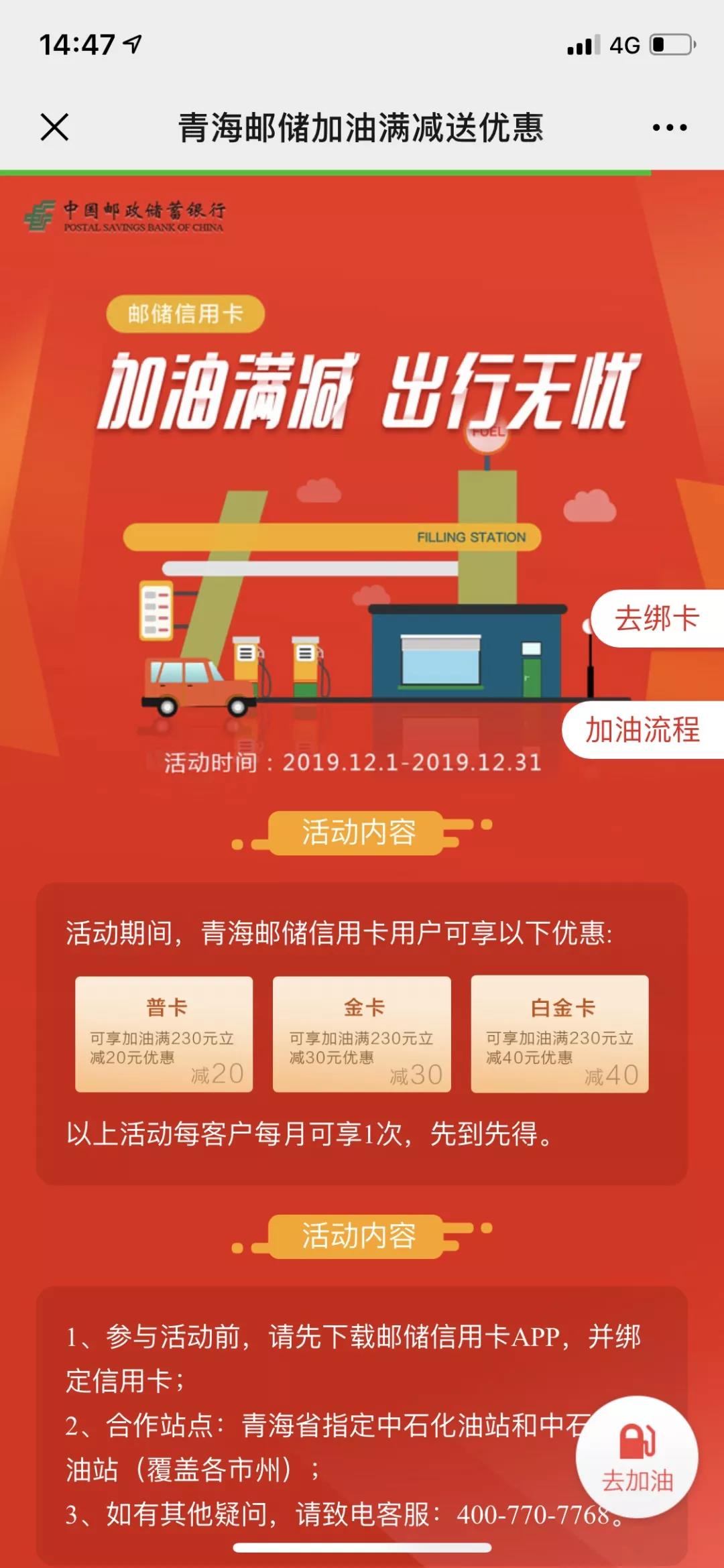The width and height of the screenshot is (724, 1568).
Task: Open the 加油流程 guide
Action: (642, 730)
